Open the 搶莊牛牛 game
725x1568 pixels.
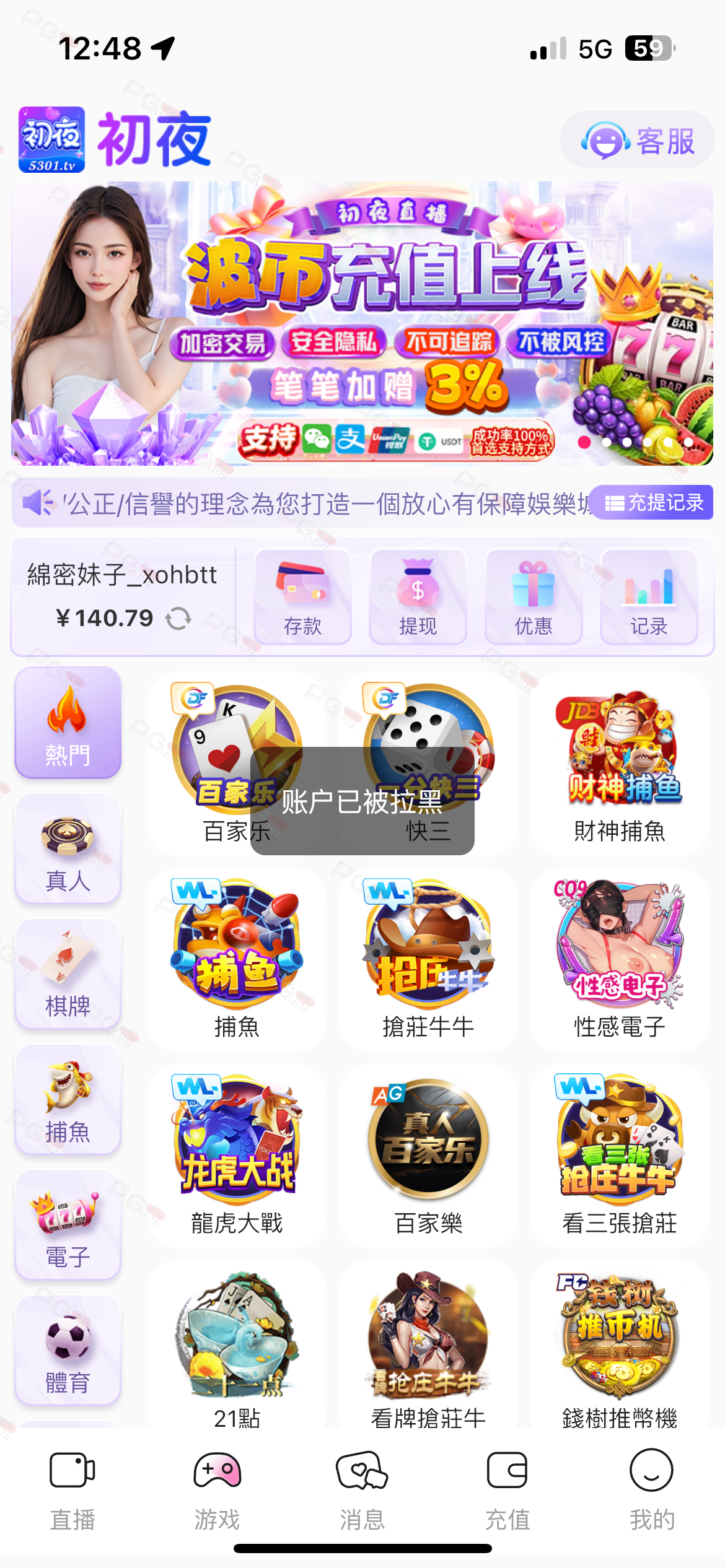point(428,960)
